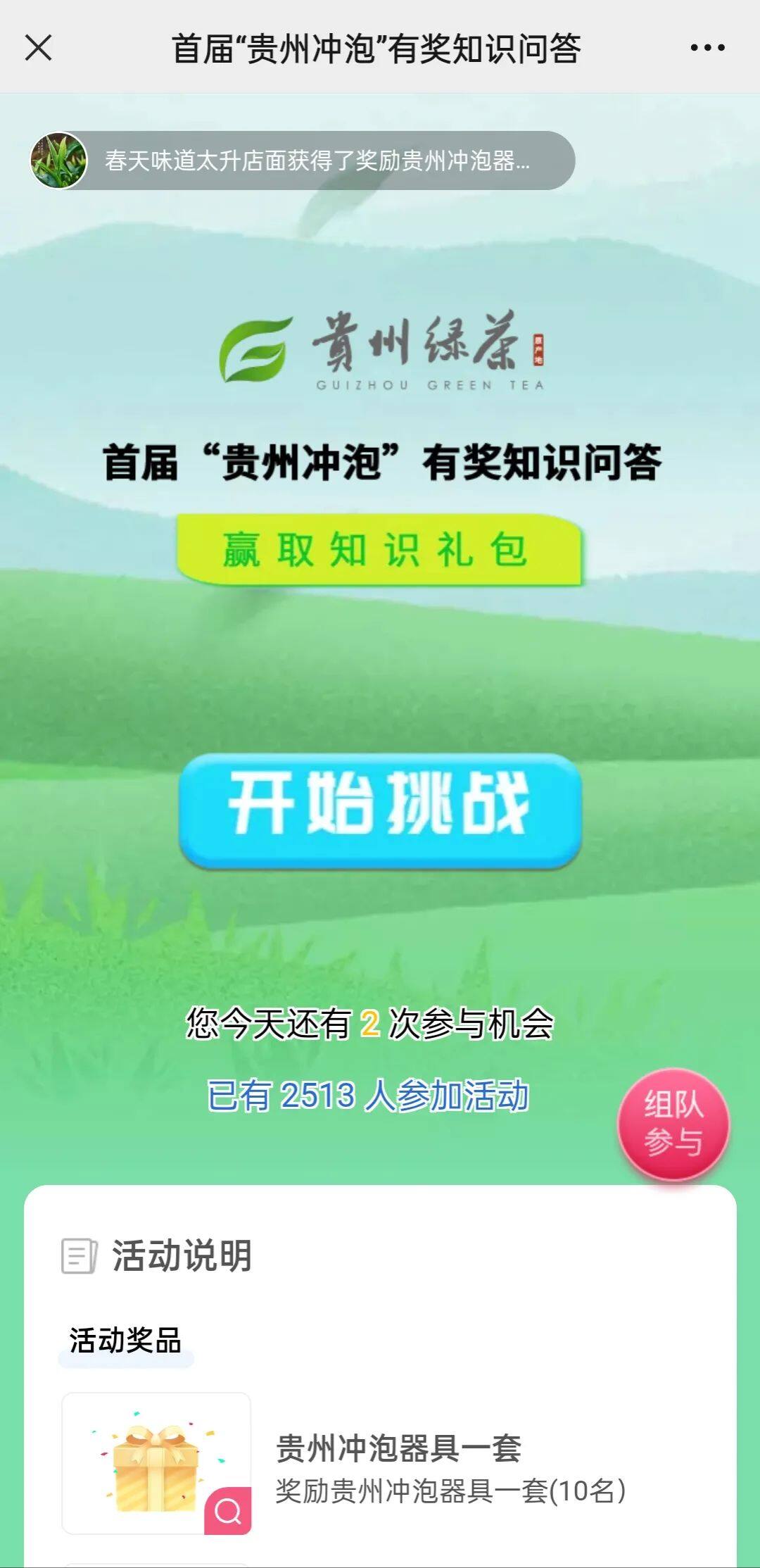The height and width of the screenshot is (1568, 760).
Task: Open the three-dot more options menu
Action: click(707, 48)
